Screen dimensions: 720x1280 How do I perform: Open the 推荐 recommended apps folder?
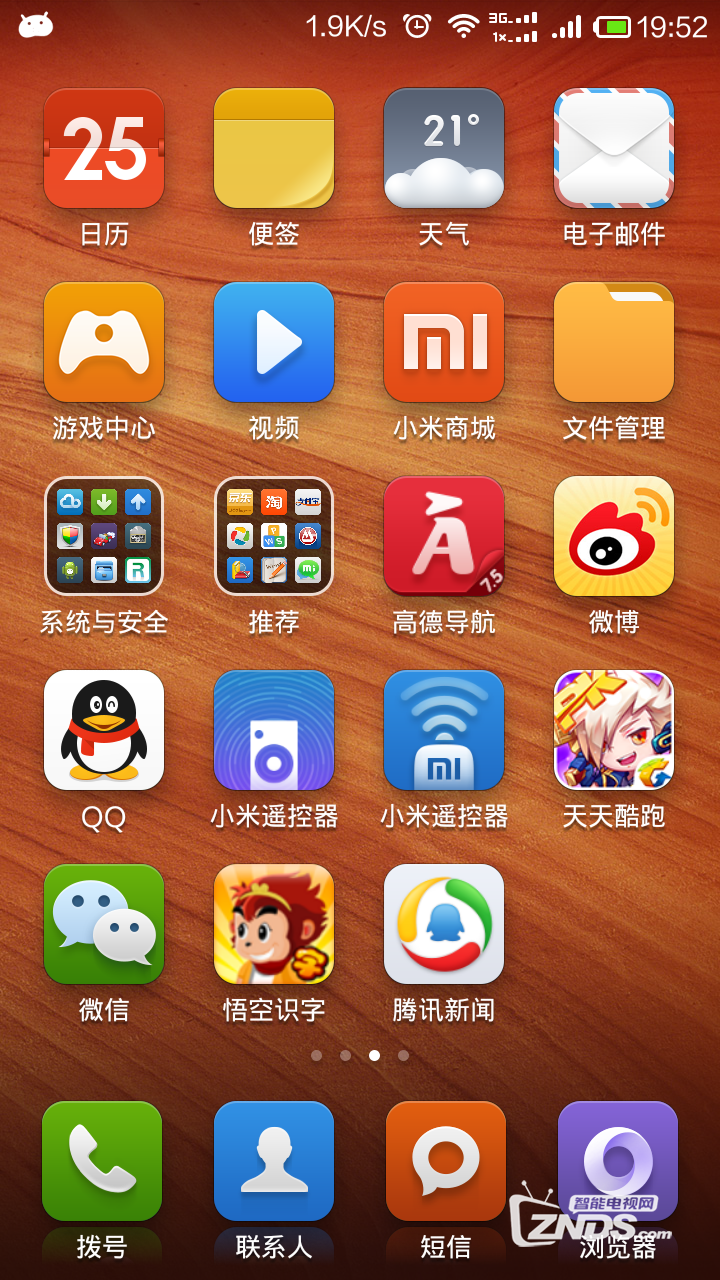click(274, 536)
